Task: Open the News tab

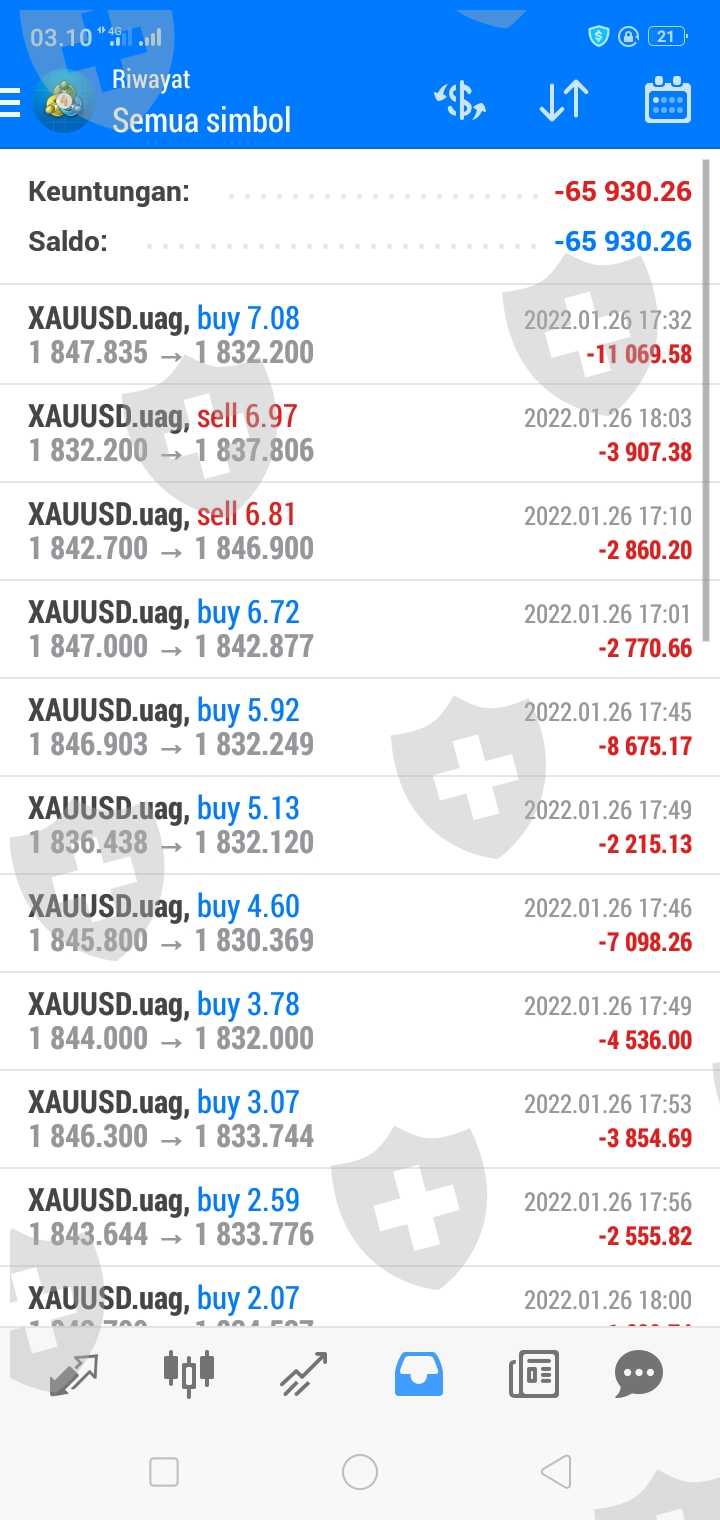Action: tap(533, 1373)
